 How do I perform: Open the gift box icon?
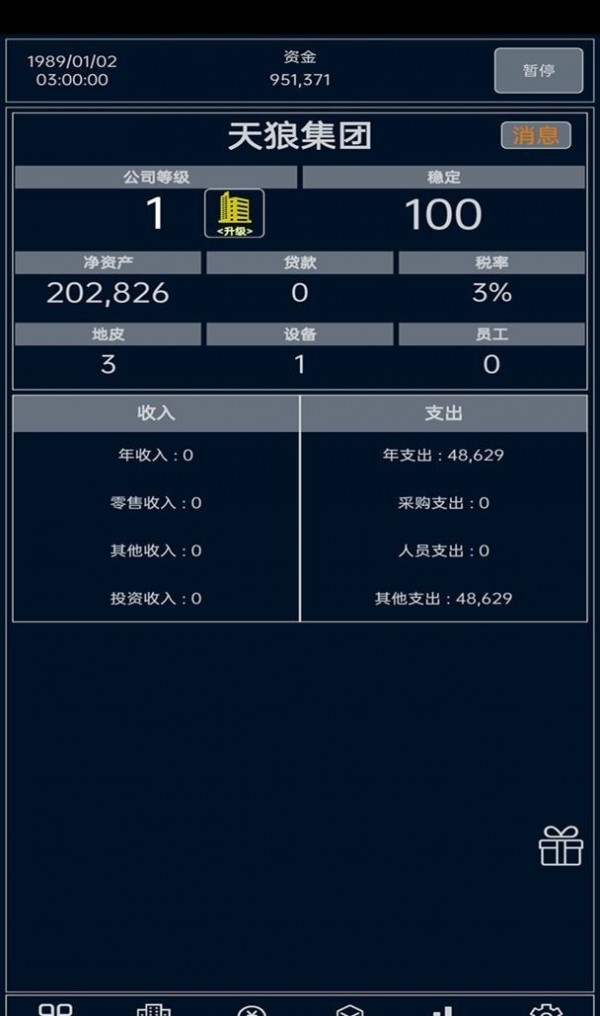[560, 846]
